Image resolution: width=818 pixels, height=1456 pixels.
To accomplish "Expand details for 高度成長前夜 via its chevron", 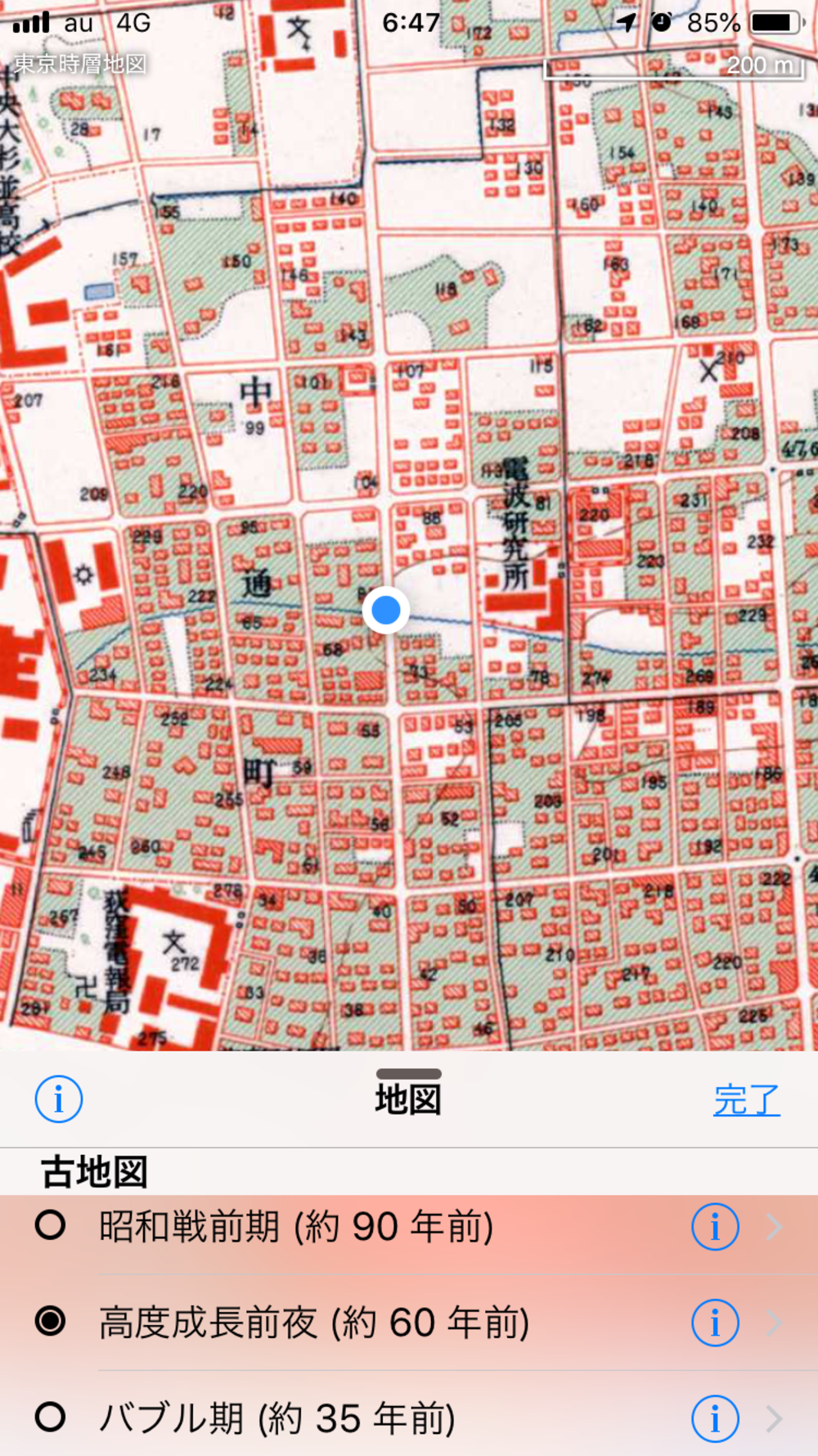I will point(773,1323).
